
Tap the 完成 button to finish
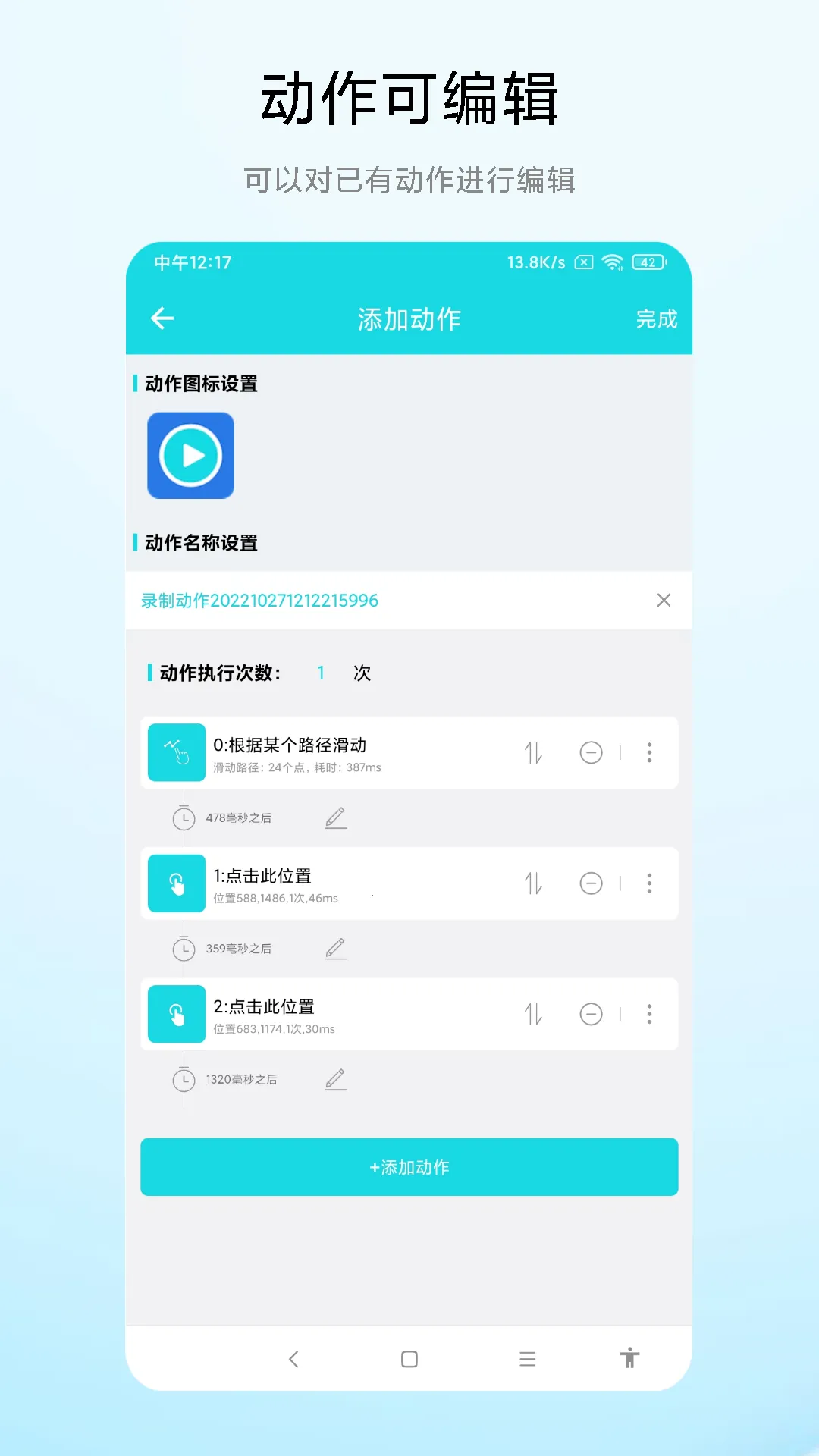pos(657,318)
